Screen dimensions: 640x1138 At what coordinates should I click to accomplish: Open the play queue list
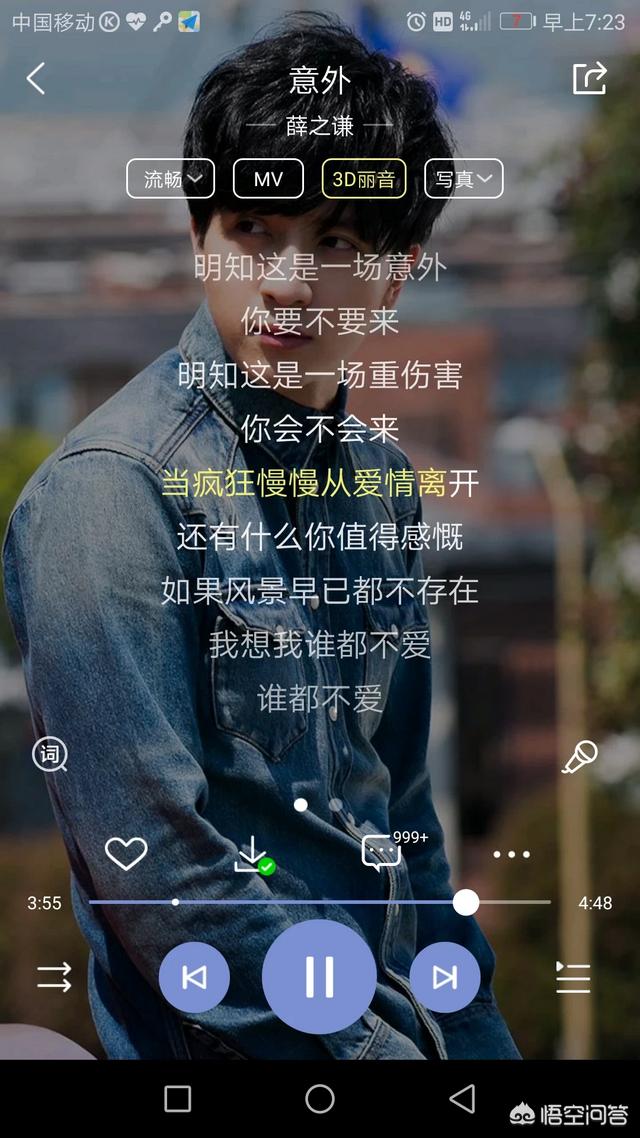pos(573,977)
